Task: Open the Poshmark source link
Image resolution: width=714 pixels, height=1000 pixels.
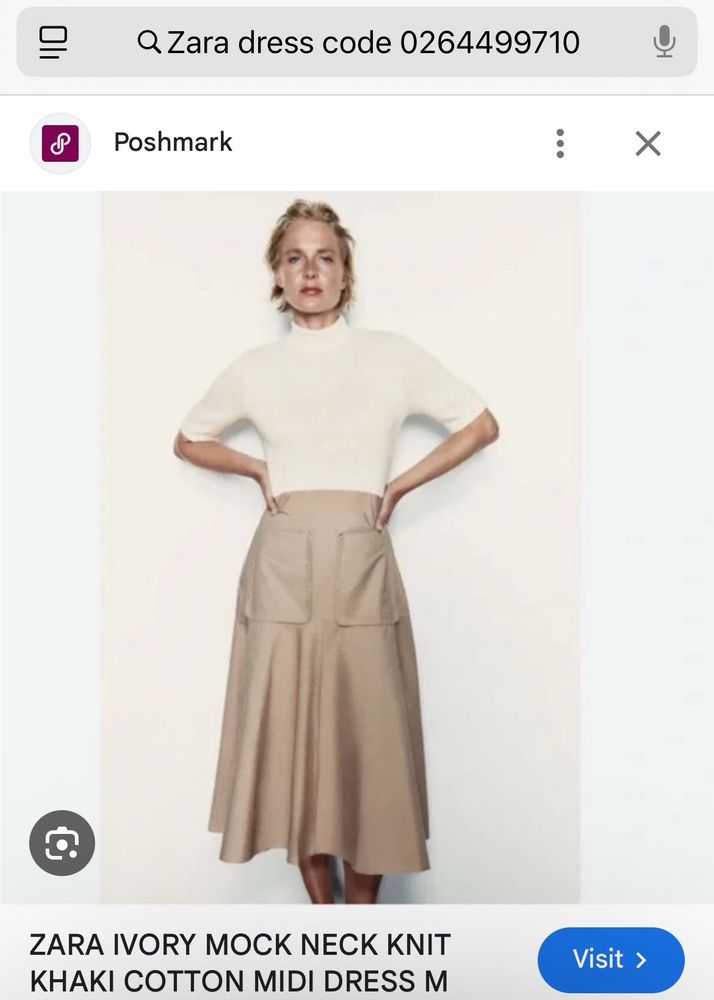Action: [x=172, y=143]
